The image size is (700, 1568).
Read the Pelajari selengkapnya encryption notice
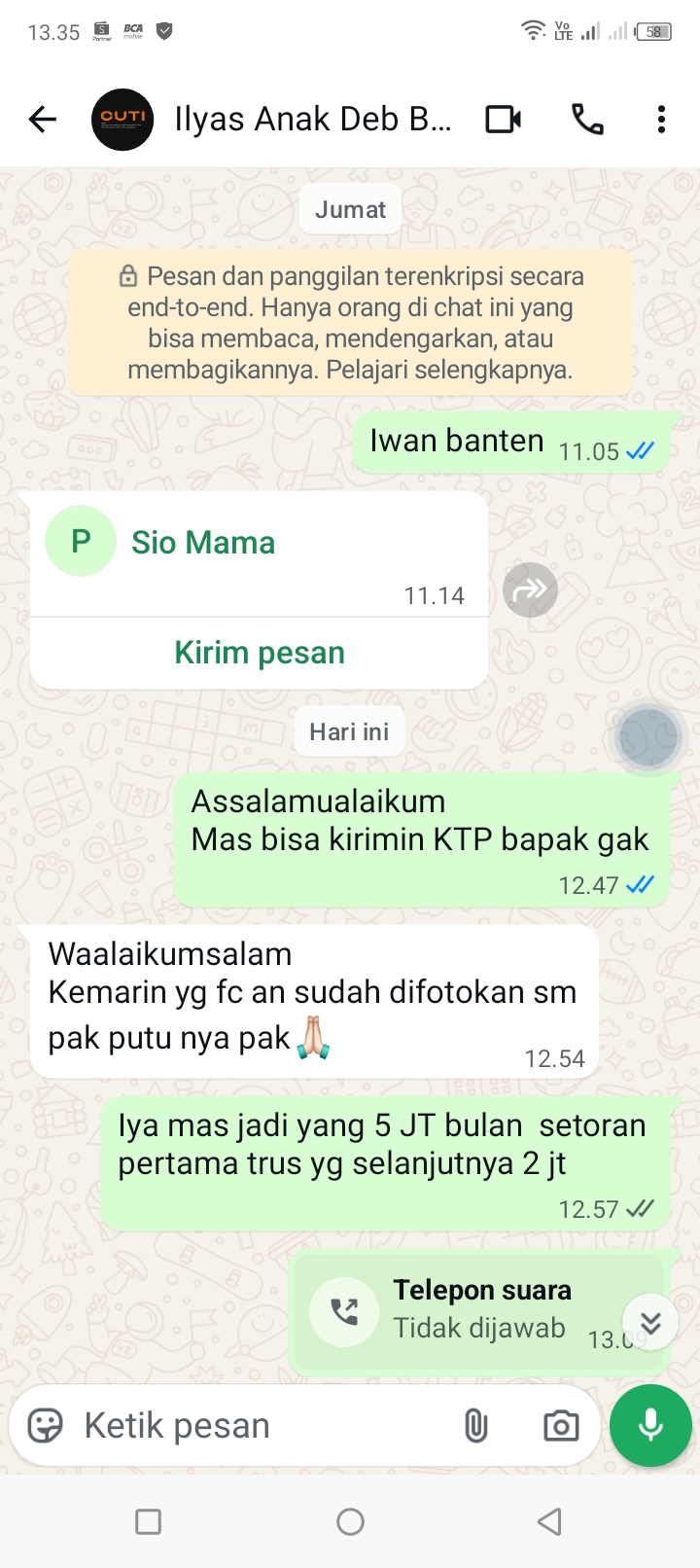tap(350, 323)
